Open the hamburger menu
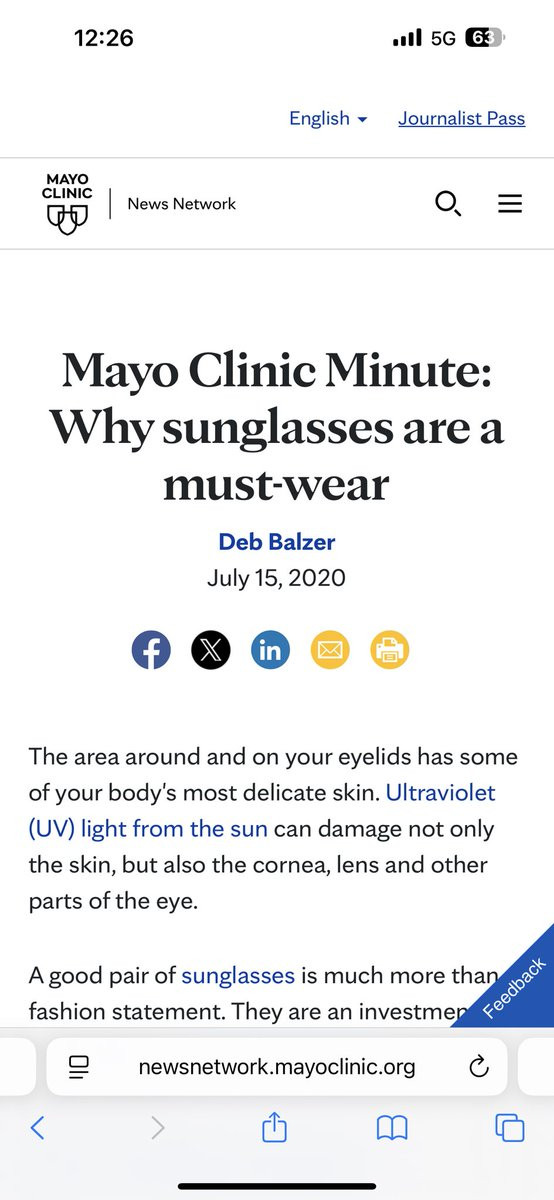 pyautogui.click(x=510, y=204)
